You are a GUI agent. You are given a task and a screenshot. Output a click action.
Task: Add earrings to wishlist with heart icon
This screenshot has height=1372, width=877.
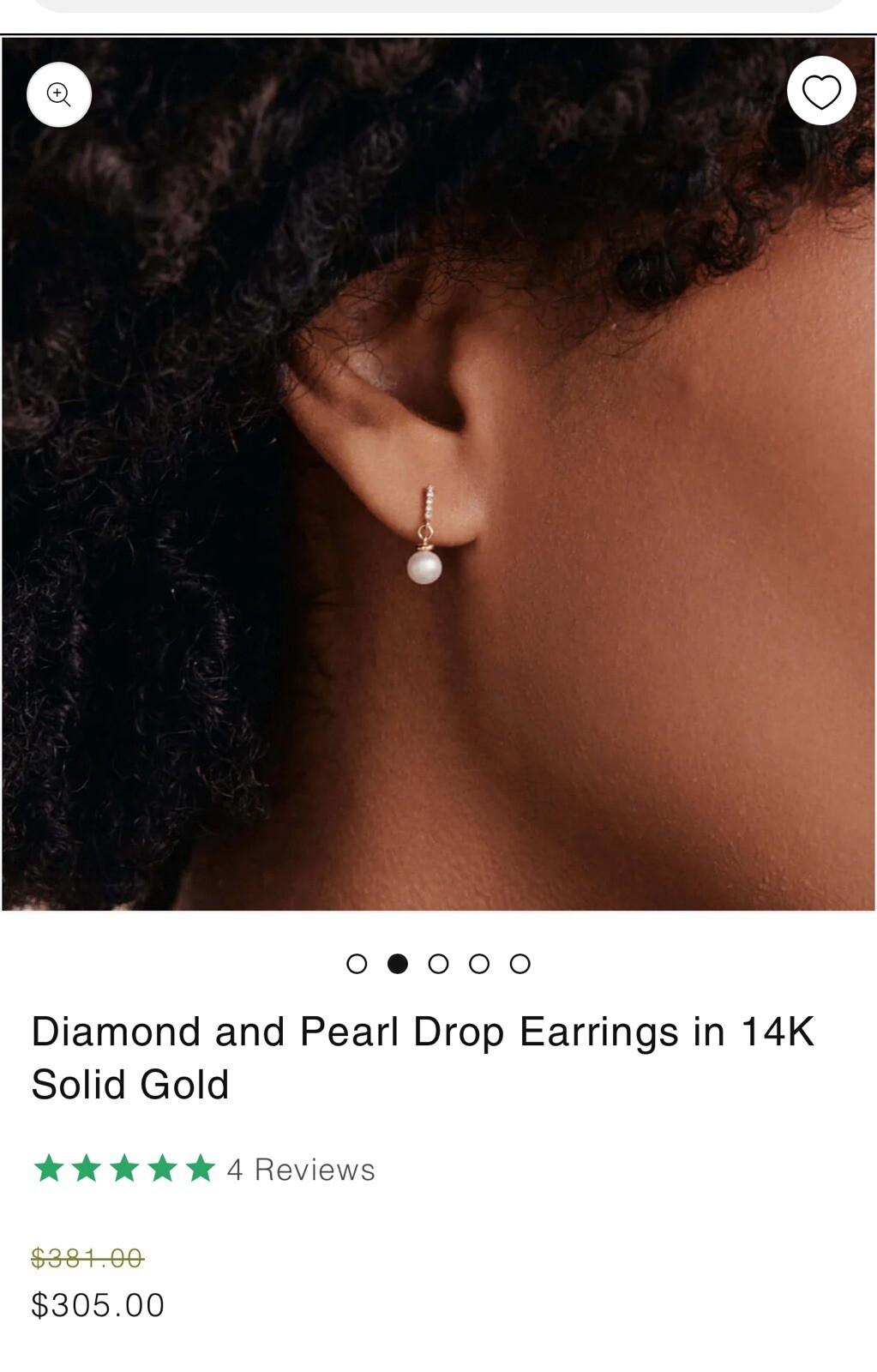(820, 92)
